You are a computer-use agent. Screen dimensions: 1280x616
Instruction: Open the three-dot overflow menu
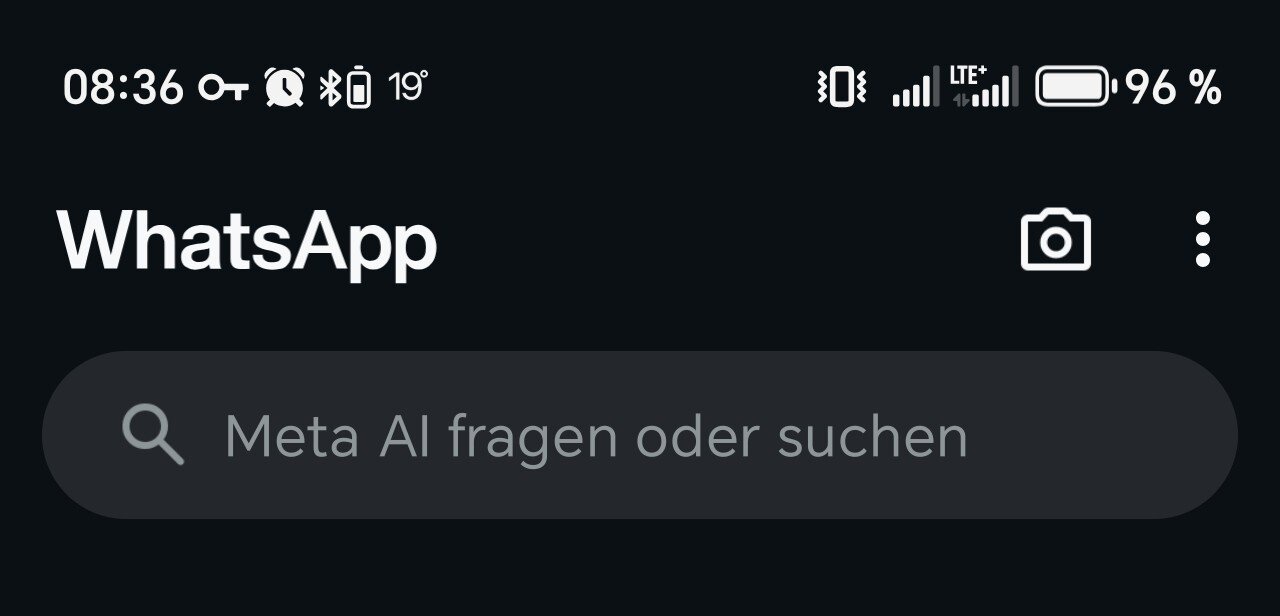pos(1202,240)
